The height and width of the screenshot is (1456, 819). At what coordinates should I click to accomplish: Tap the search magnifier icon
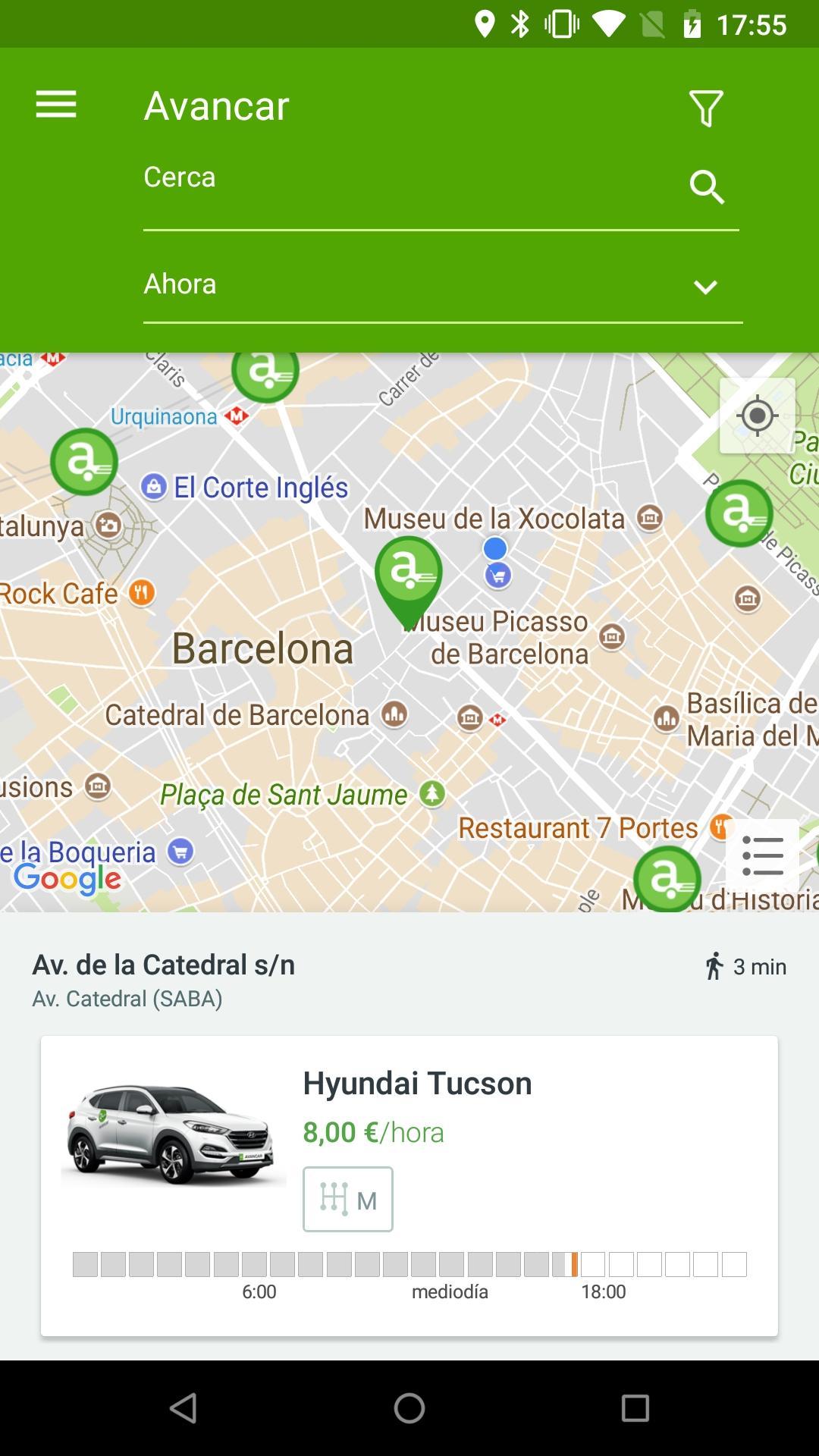tap(706, 186)
